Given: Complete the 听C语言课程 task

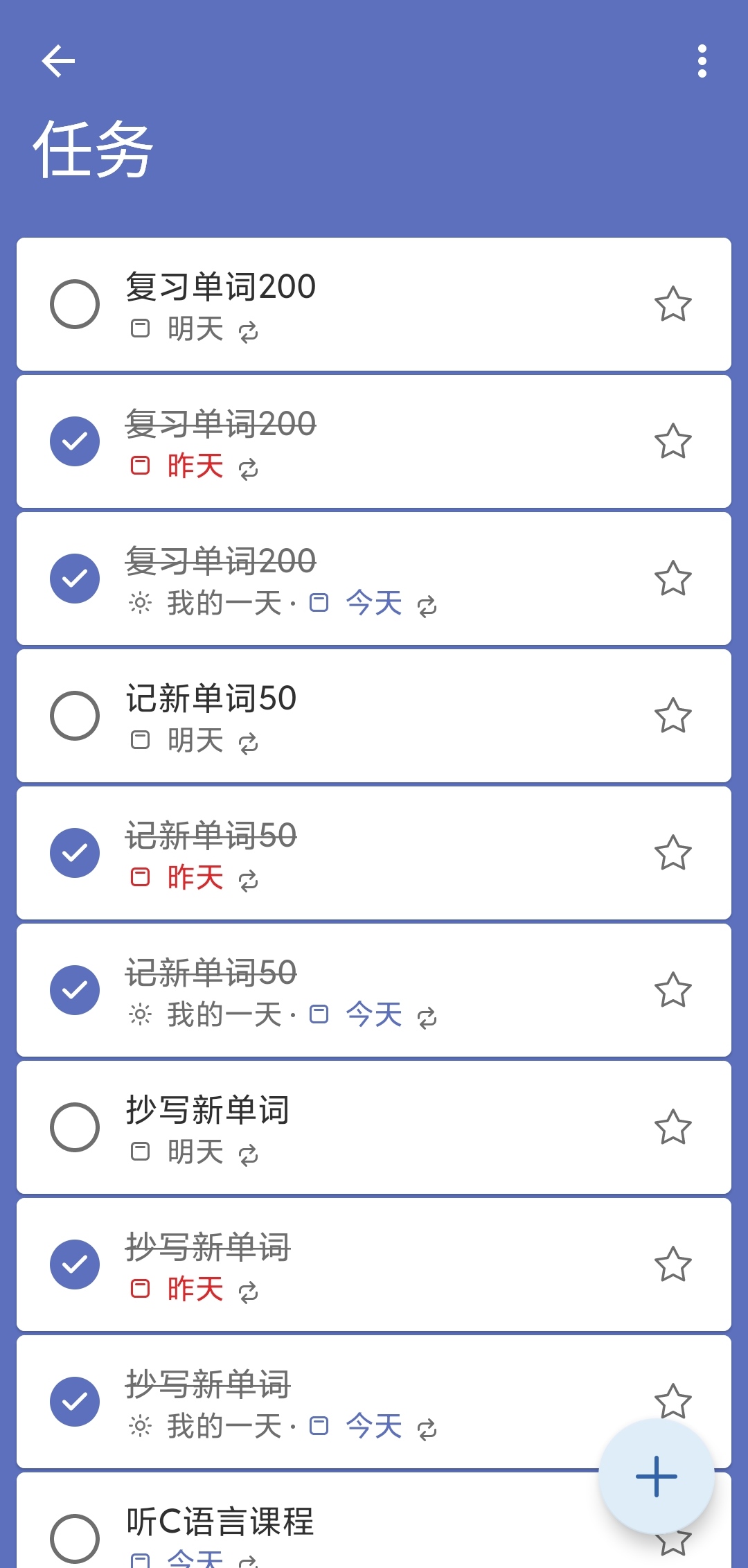Looking at the screenshot, I should (x=75, y=1538).
